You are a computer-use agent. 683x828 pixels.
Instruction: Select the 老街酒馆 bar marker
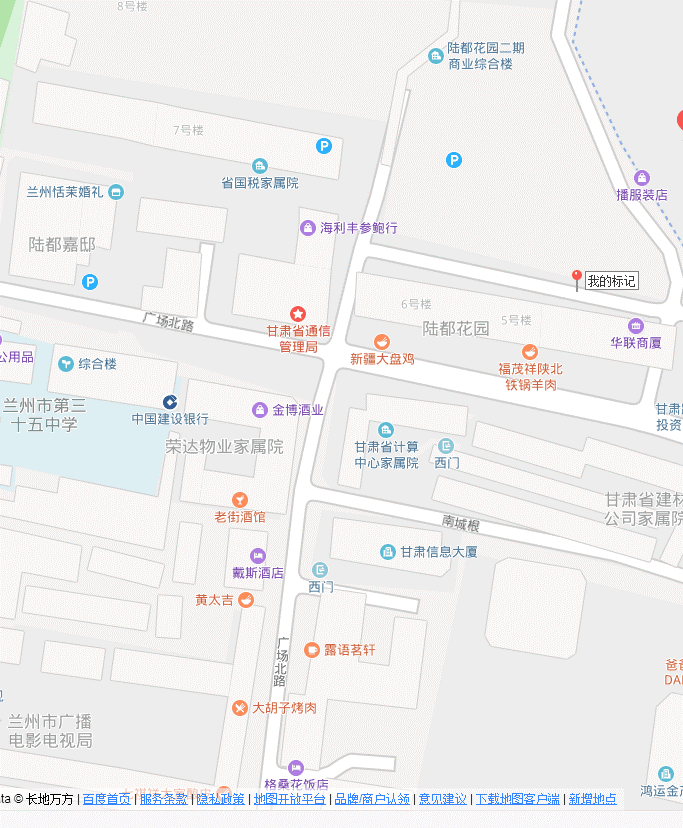239,500
